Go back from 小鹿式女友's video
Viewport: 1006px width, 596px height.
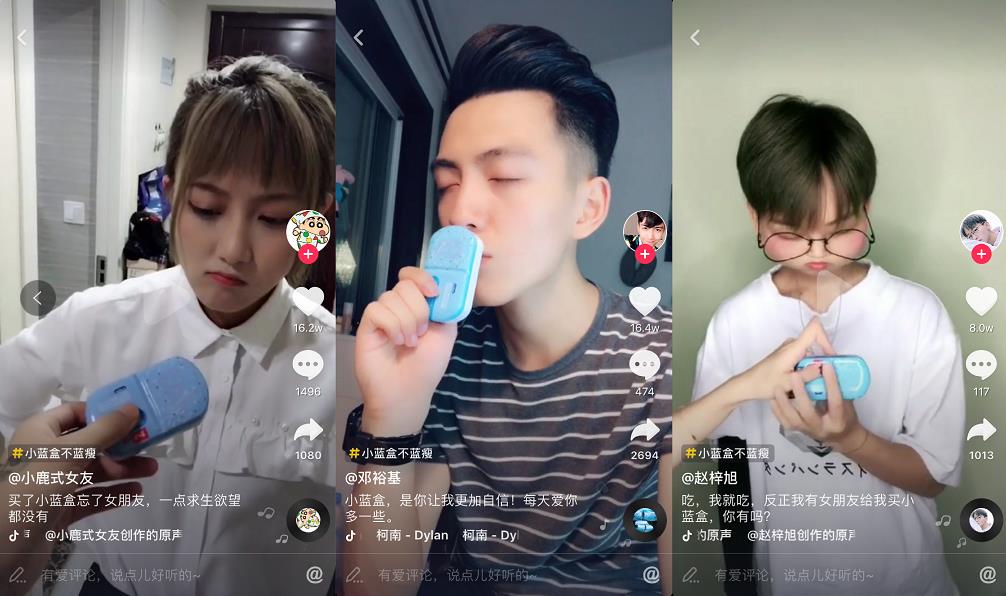click(x=22, y=37)
